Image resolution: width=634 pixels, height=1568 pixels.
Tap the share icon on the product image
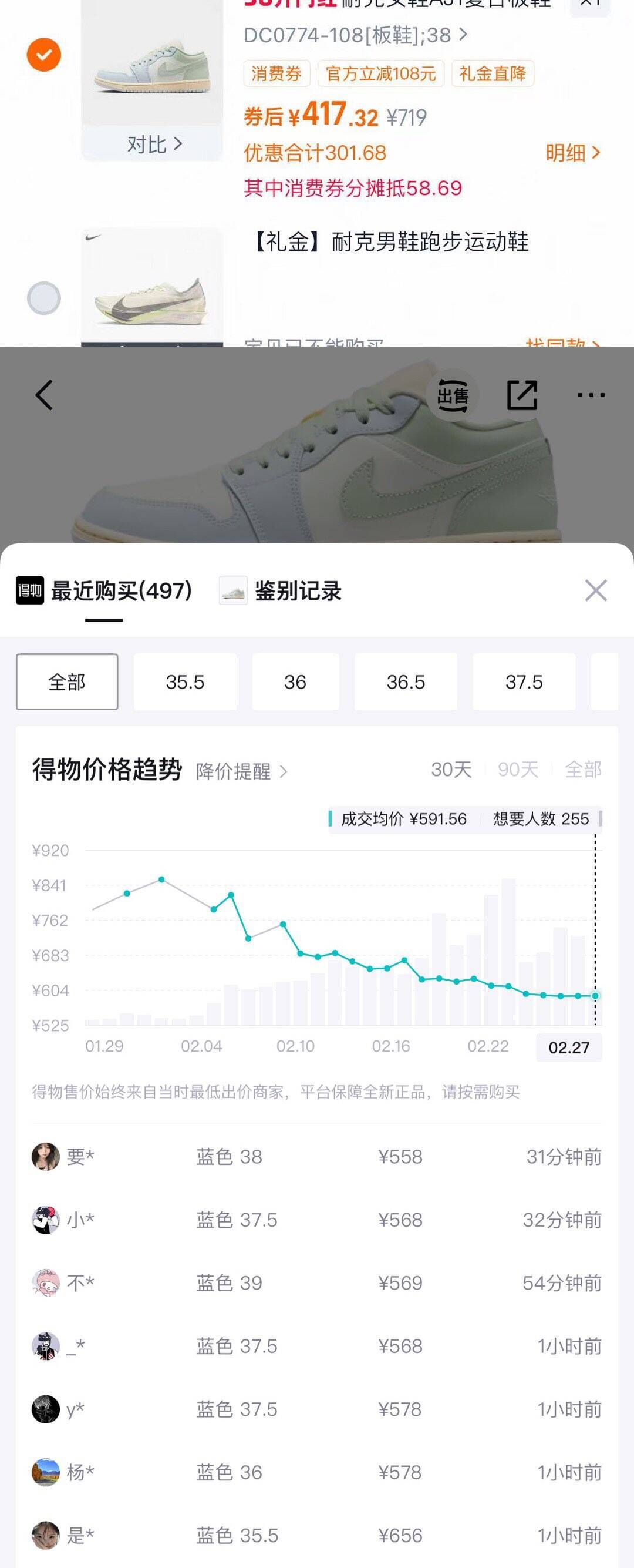522,394
